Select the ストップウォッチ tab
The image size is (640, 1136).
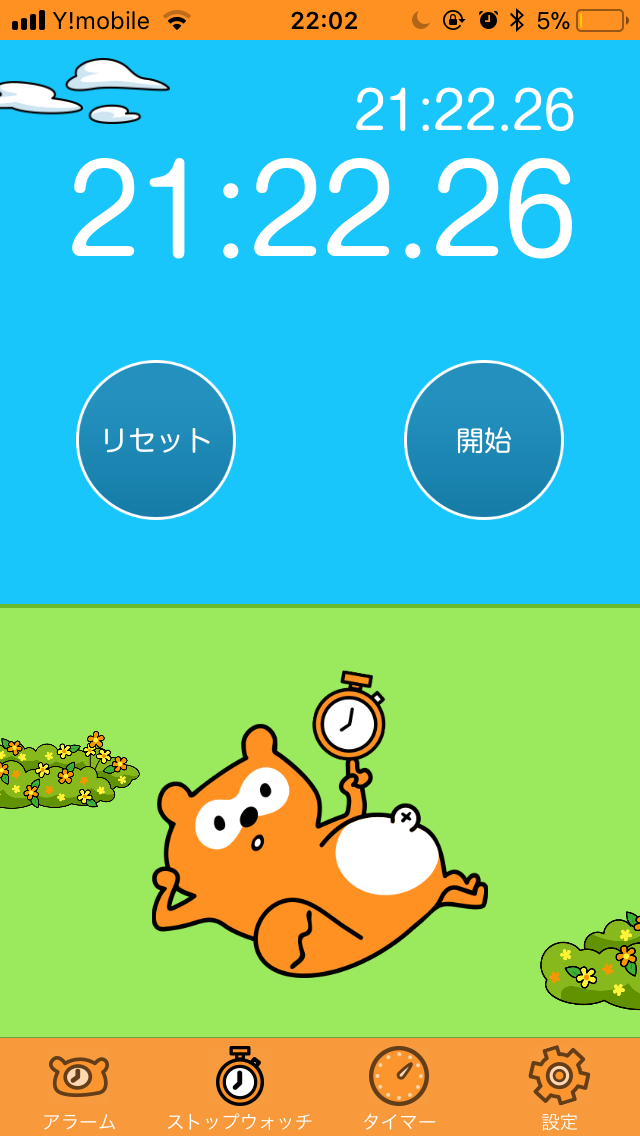pyautogui.click(x=240, y=1087)
